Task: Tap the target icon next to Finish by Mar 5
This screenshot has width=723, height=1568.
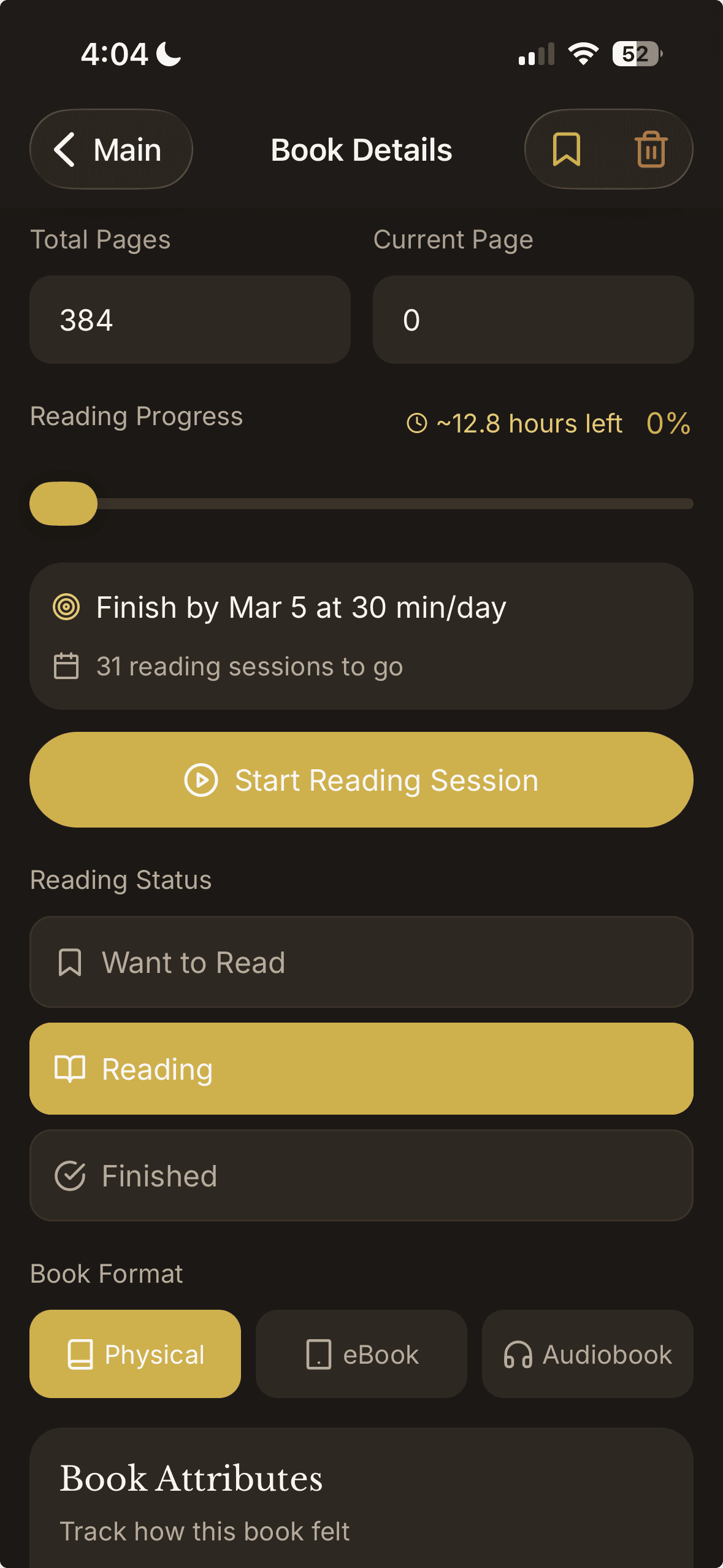Action: 66,607
